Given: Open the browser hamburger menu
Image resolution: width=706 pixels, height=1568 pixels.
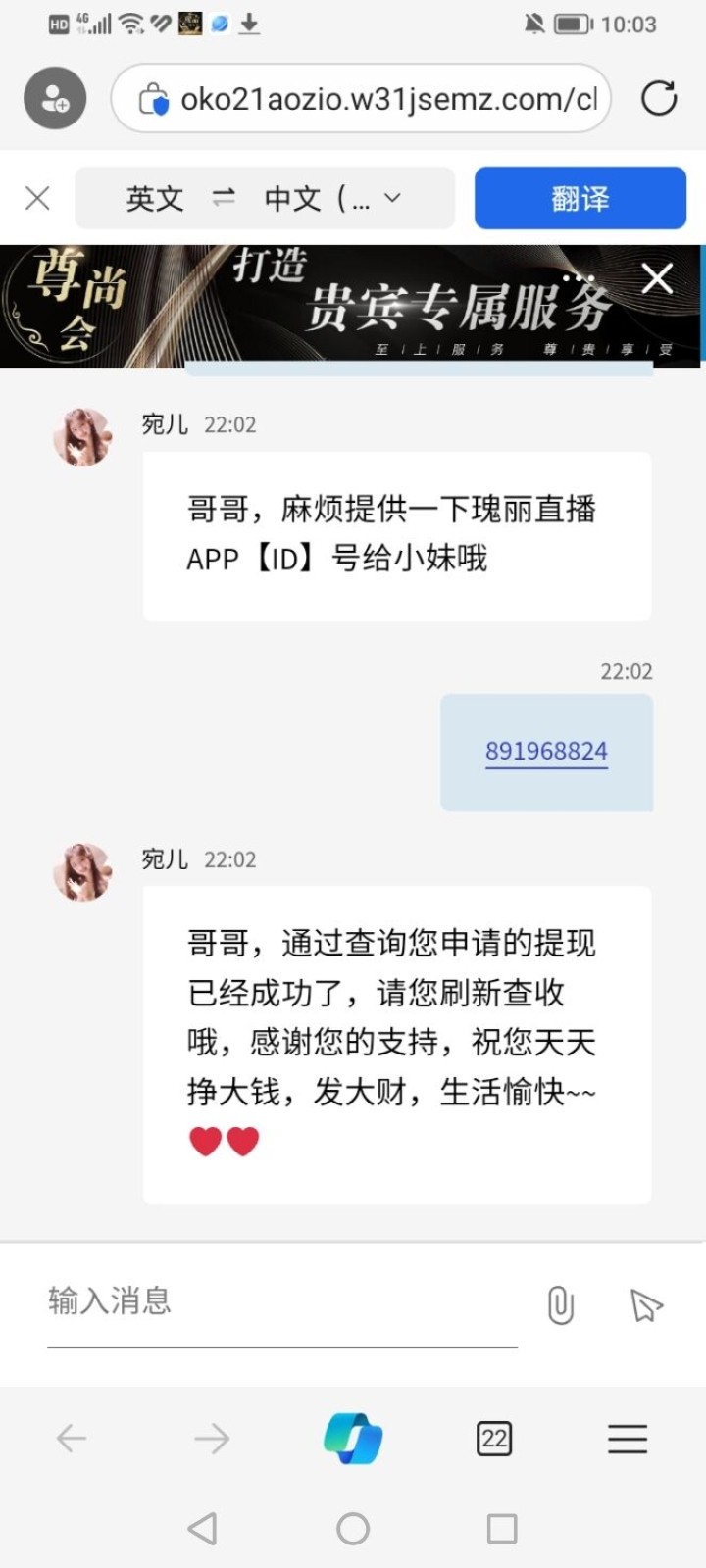Looking at the screenshot, I should pos(628,1439).
